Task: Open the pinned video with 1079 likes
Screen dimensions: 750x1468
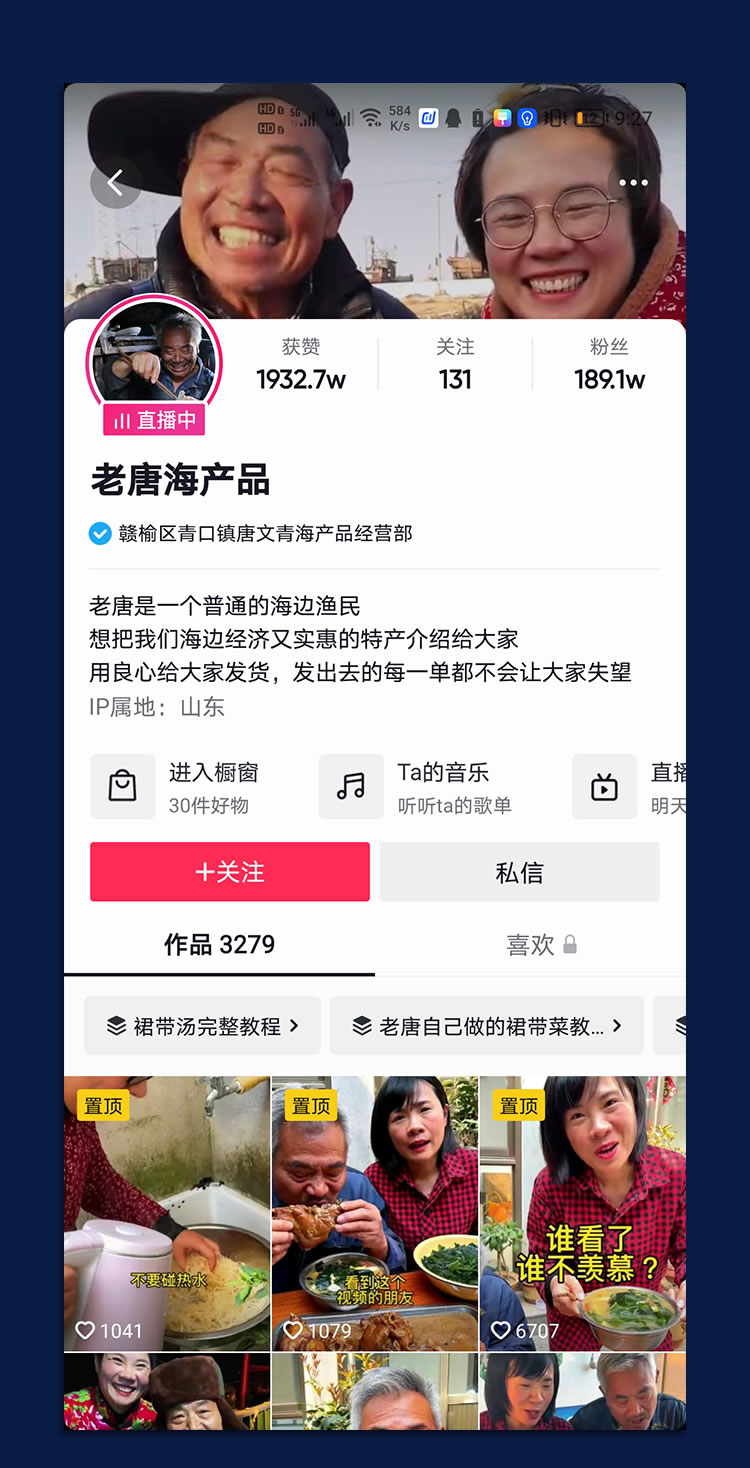Action: coord(375,1213)
